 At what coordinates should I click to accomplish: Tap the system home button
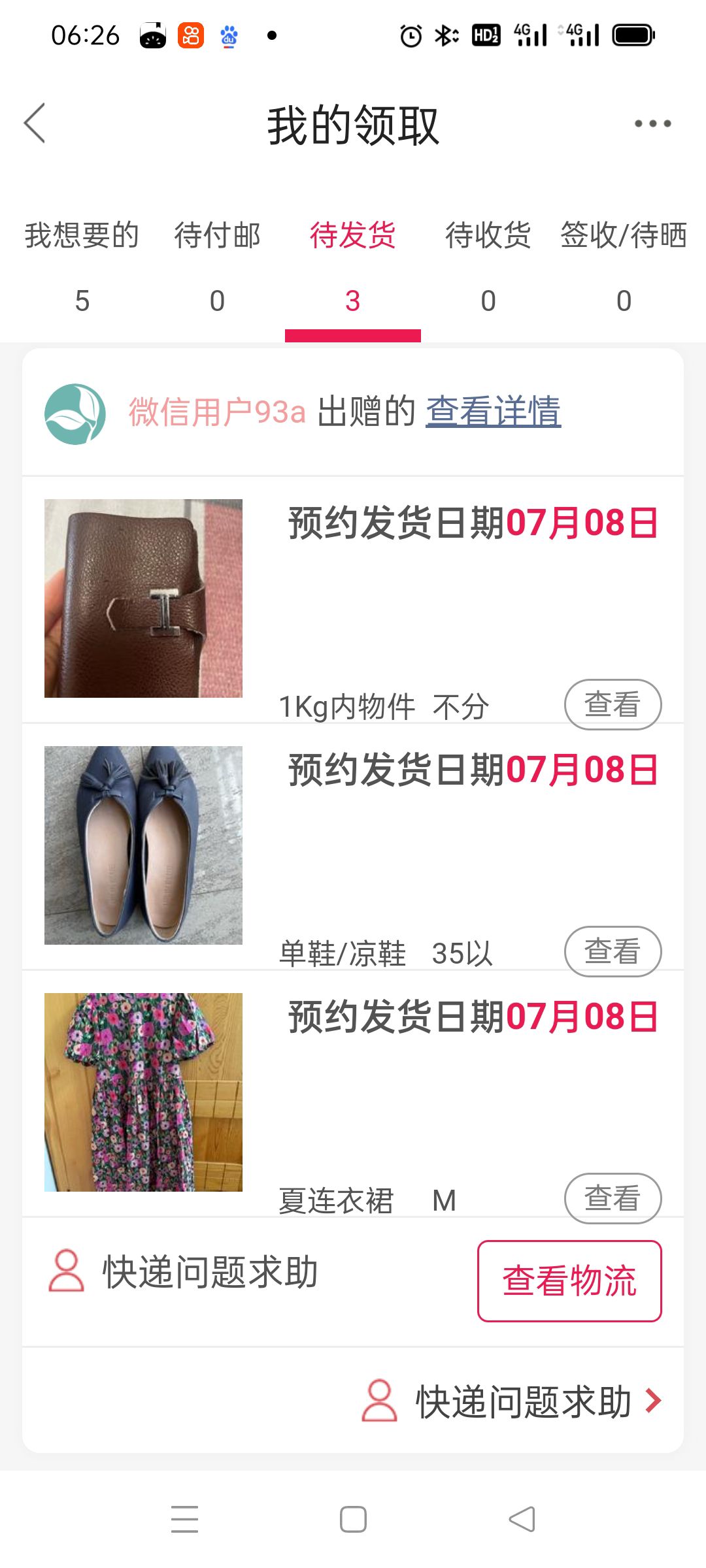[x=353, y=1519]
